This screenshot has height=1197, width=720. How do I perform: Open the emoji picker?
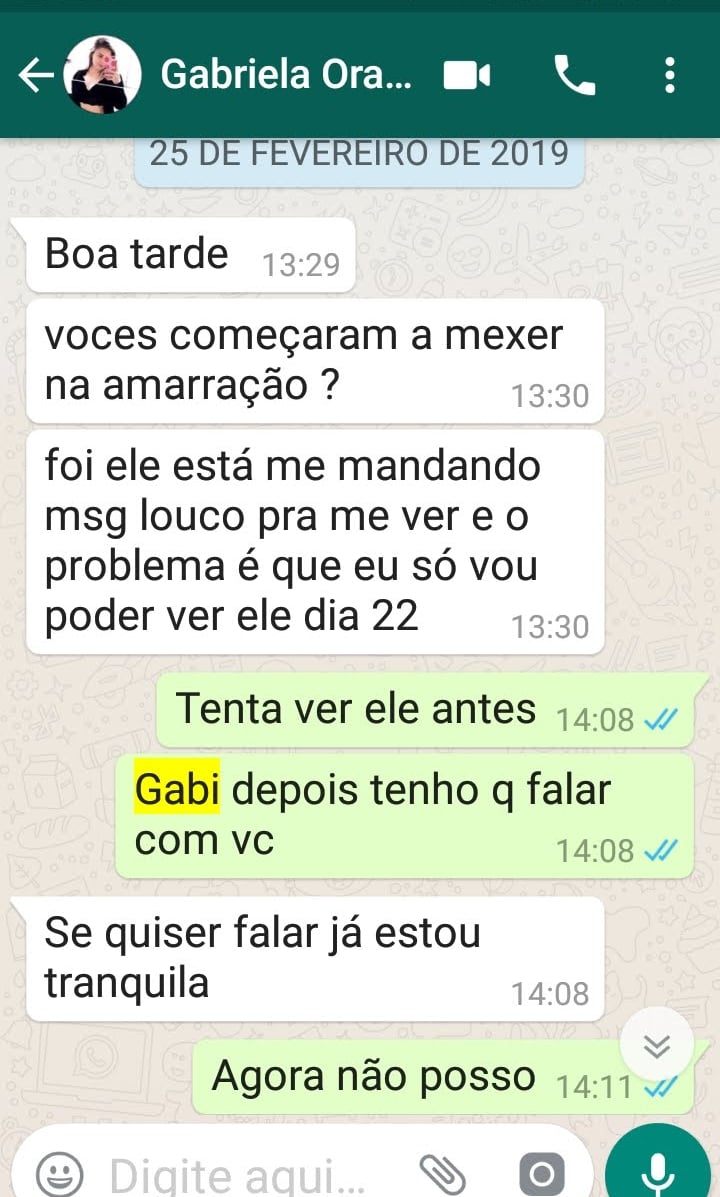[60, 1172]
